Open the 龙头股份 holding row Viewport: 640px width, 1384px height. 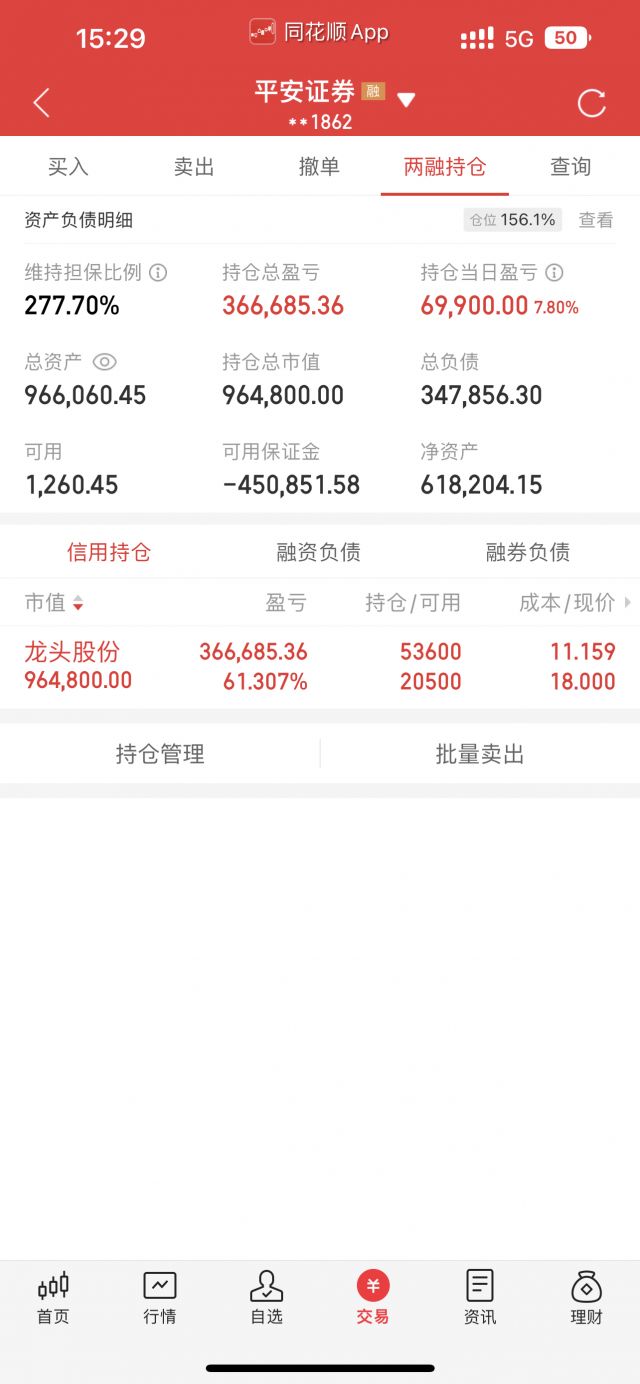pos(320,667)
